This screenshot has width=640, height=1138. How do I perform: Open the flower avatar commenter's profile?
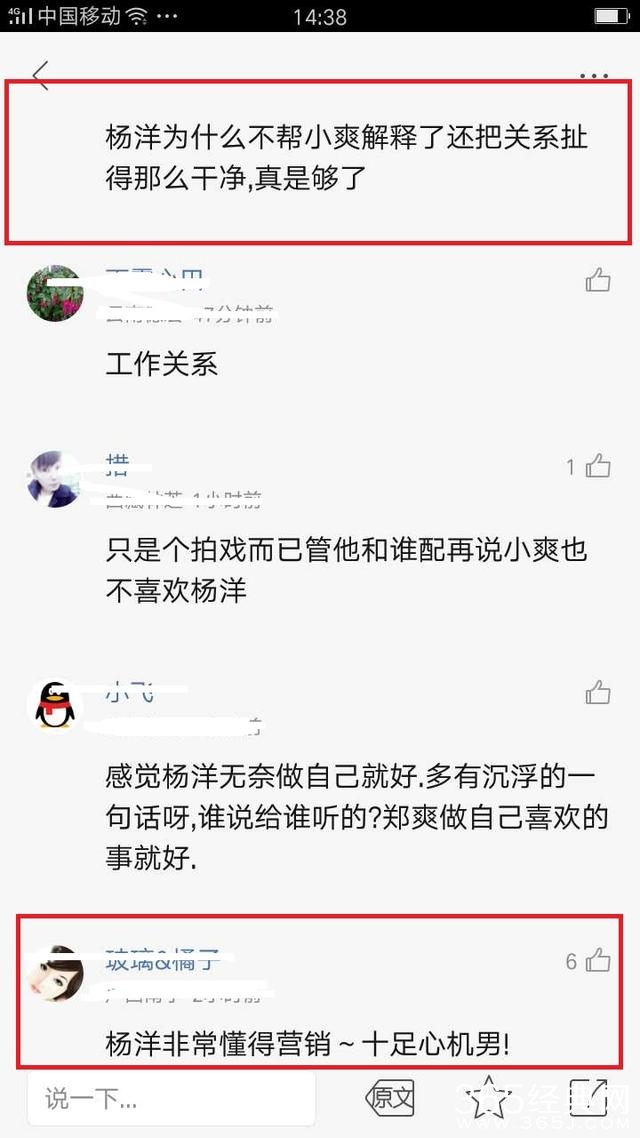pyautogui.click(x=55, y=293)
